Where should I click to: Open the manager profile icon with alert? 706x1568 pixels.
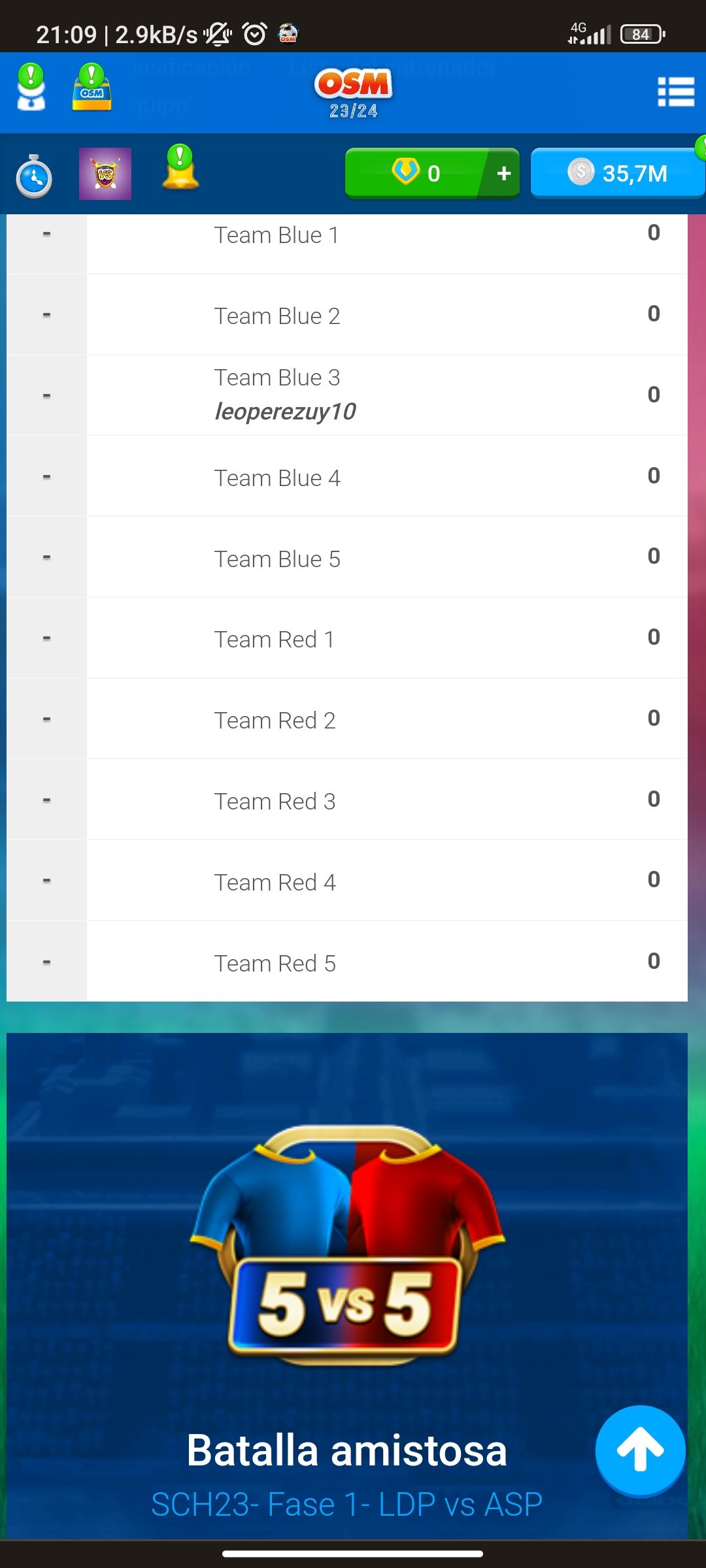tap(31, 88)
